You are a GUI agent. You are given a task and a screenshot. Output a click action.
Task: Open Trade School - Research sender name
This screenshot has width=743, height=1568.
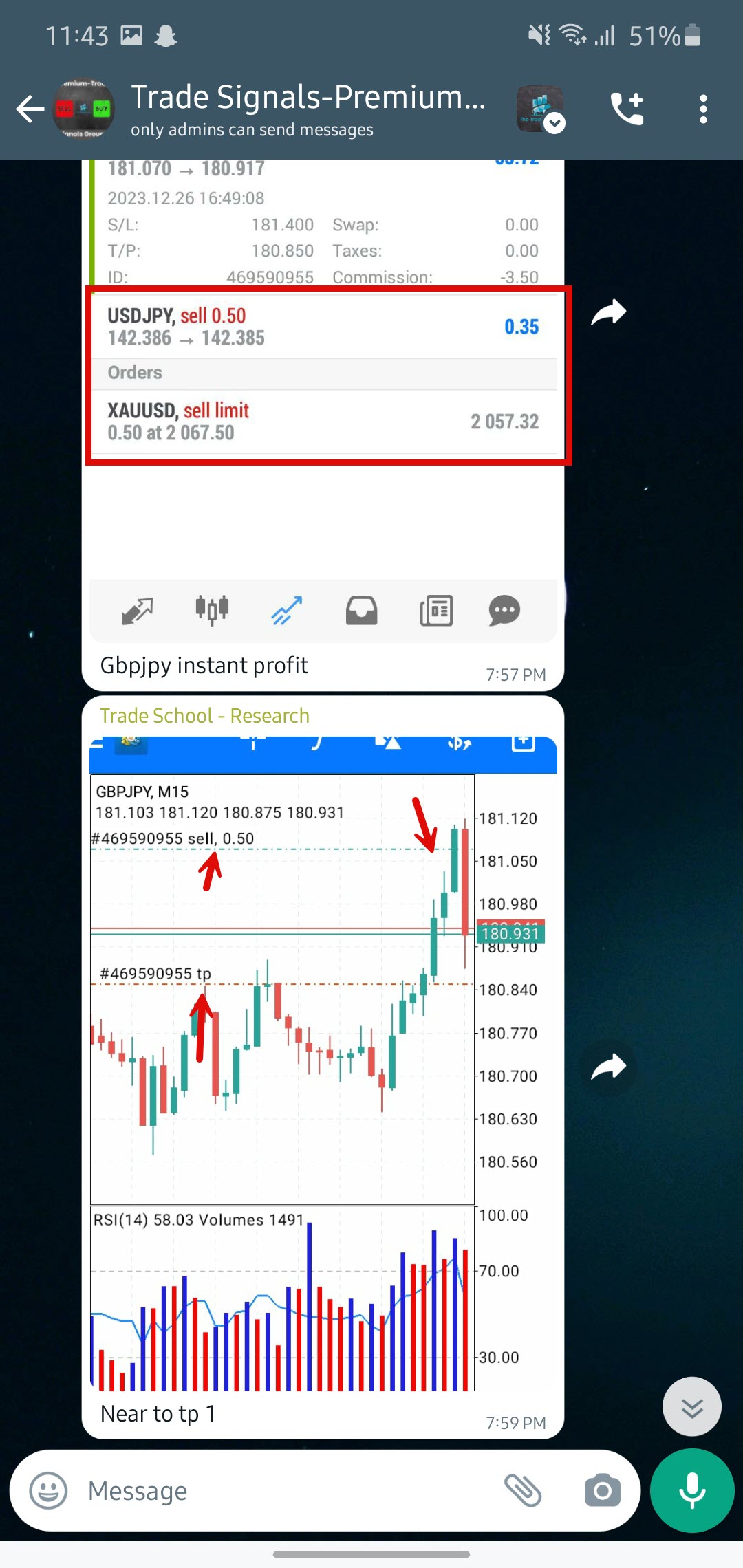click(204, 716)
